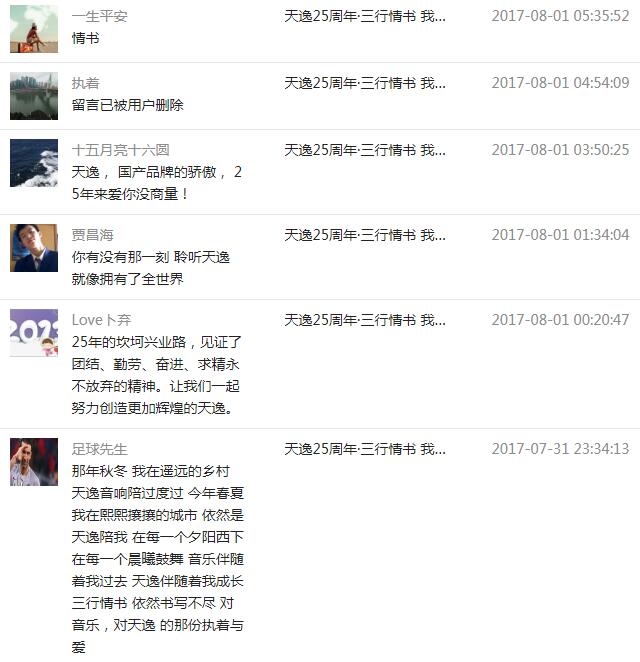Open article link in 执着's comment row

[x=365, y=83]
